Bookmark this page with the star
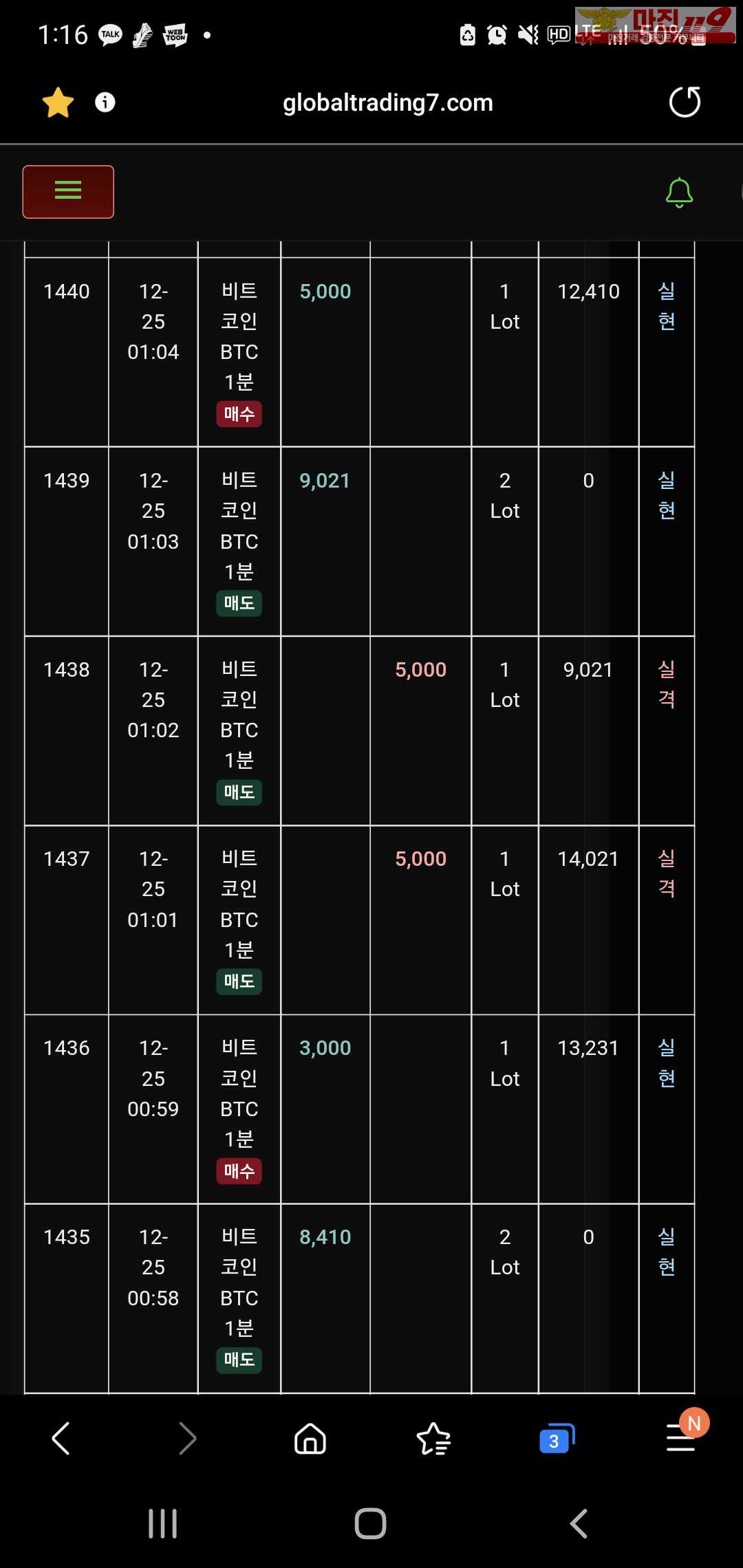The height and width of the screenshot is (1568, 743). pyautogui.click(x=58, y=102)
